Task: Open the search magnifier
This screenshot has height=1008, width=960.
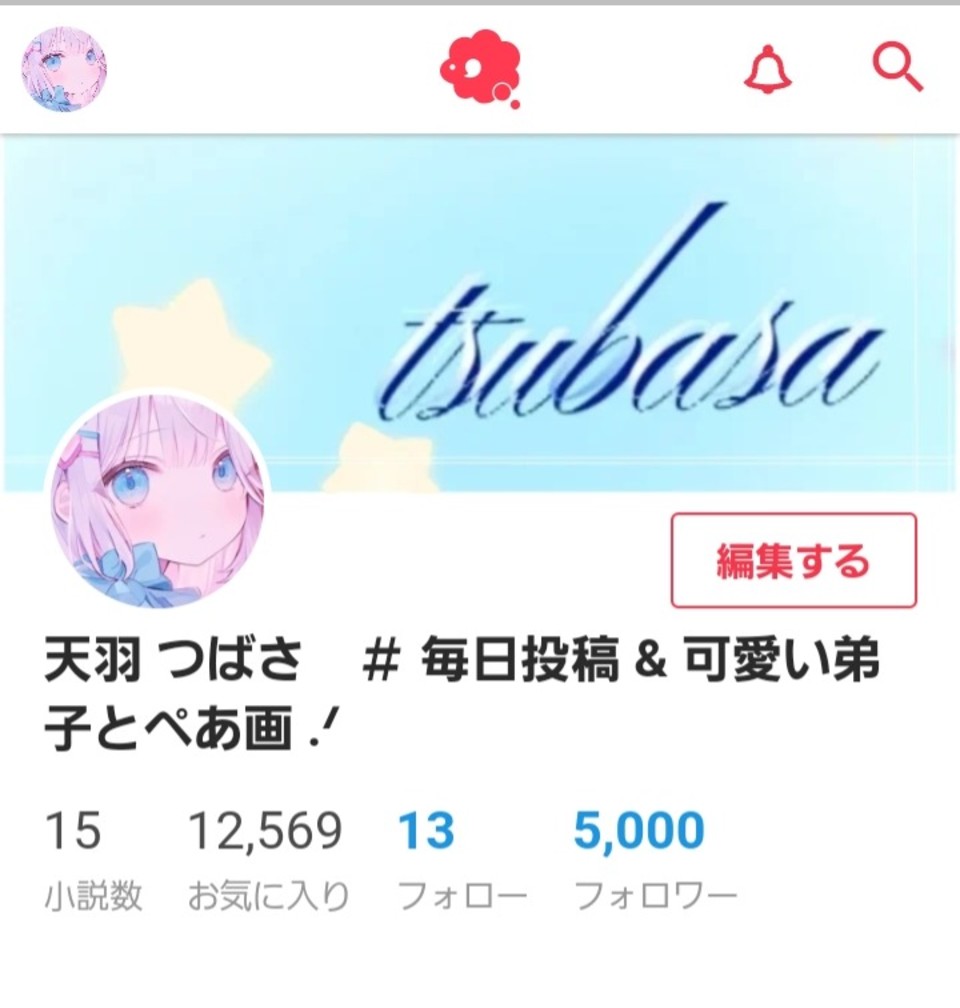Action: [896, 68]
